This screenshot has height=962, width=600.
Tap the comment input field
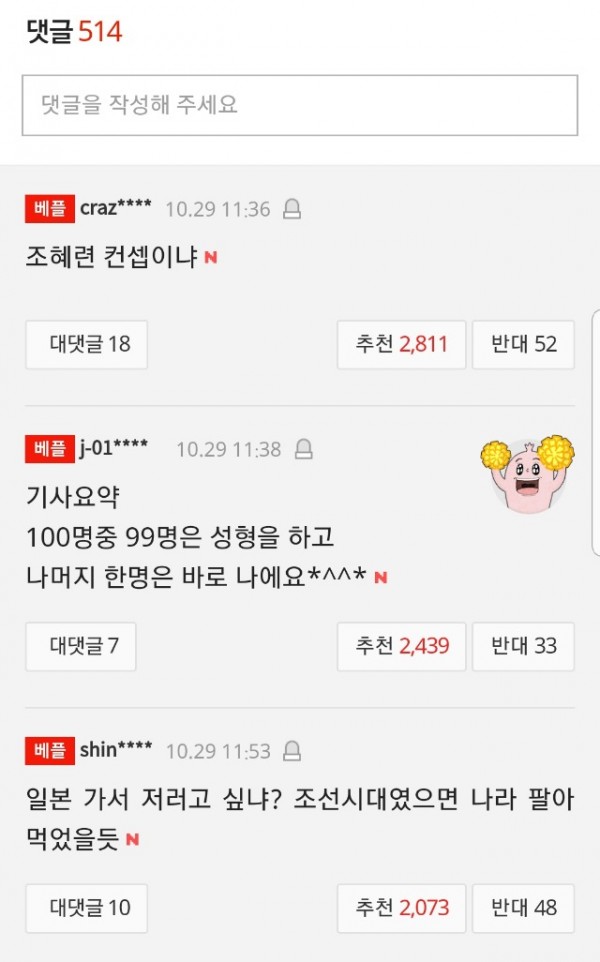(300, 105)
